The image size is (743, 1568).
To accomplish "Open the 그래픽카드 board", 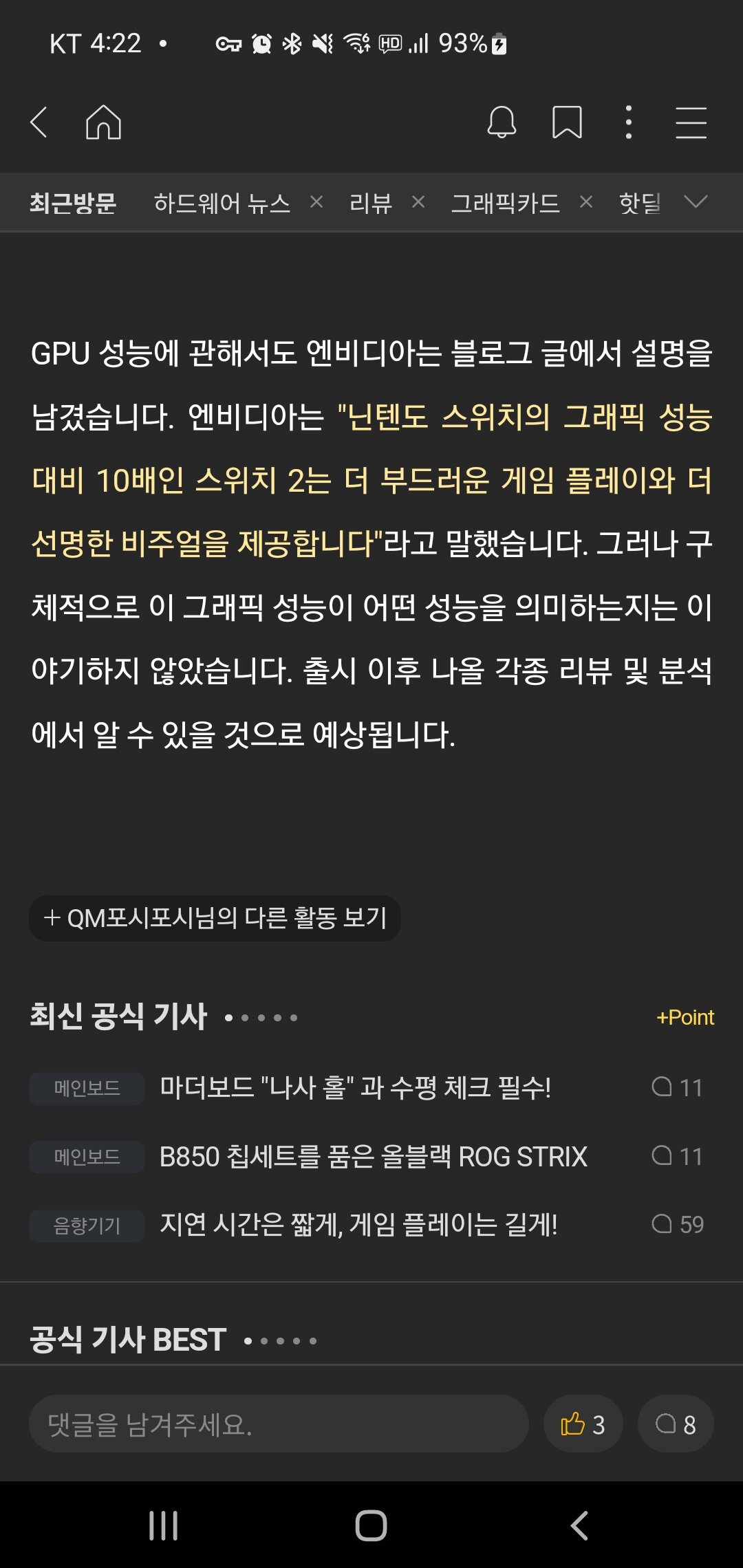I will [505, 203].
